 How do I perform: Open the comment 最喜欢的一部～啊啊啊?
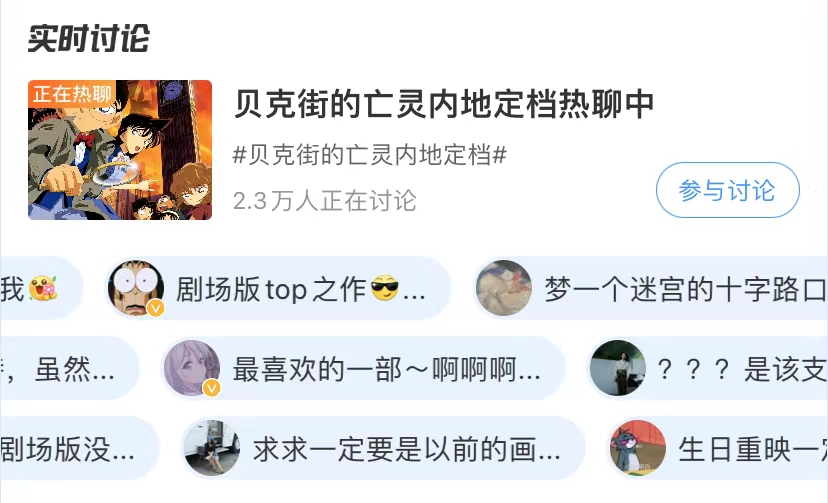[x=386, y=369]
